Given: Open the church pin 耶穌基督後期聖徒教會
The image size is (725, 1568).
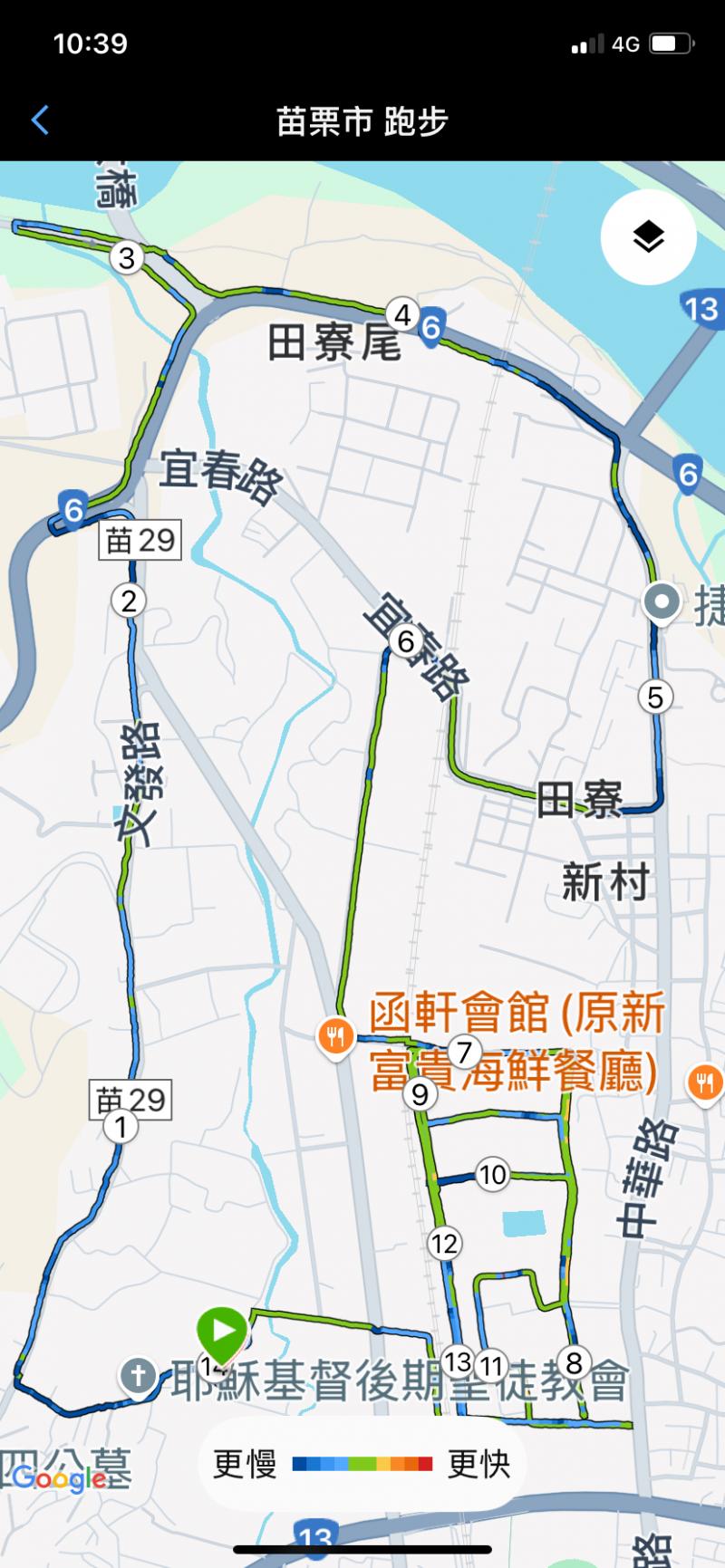Looking at the screenshot, I should 139,1379.
